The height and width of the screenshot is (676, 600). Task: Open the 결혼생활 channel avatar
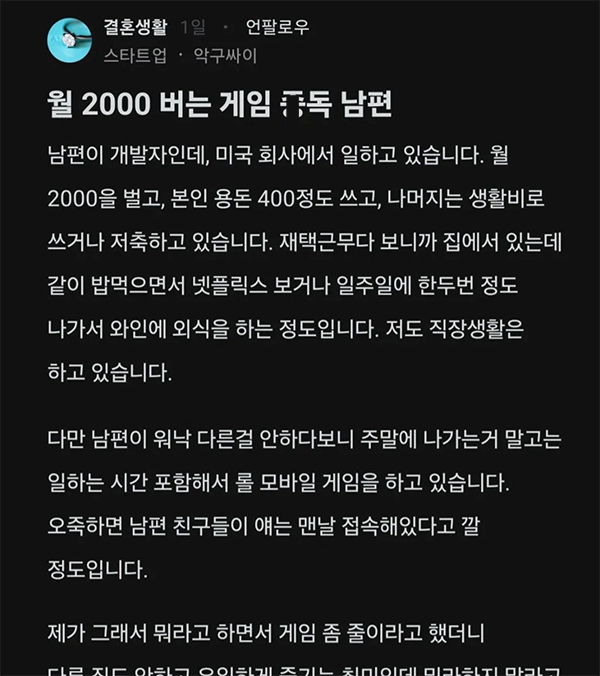coord(69,40)
